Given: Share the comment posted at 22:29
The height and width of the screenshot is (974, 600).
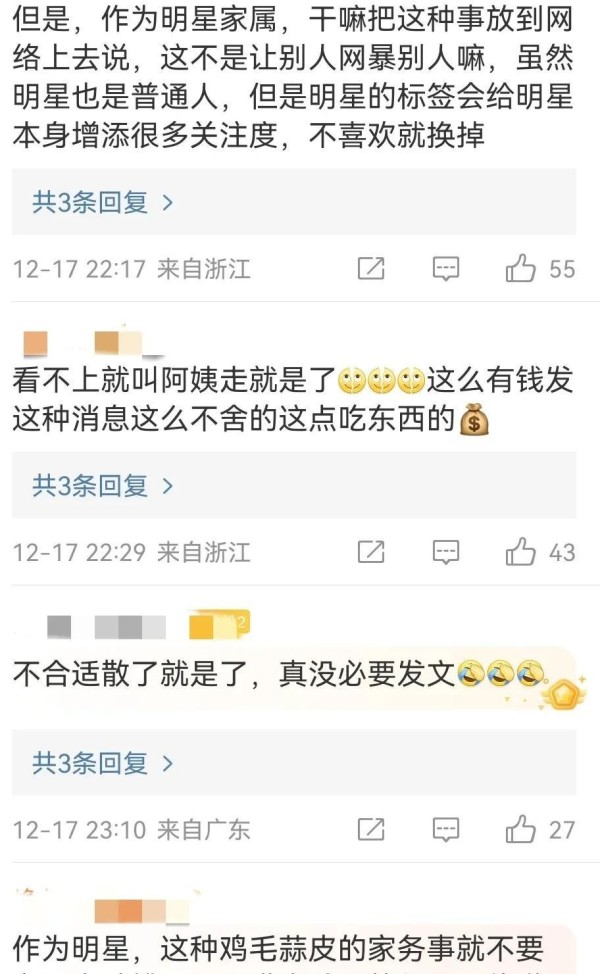Looking at the screenshot, I should tap(371, 552).
